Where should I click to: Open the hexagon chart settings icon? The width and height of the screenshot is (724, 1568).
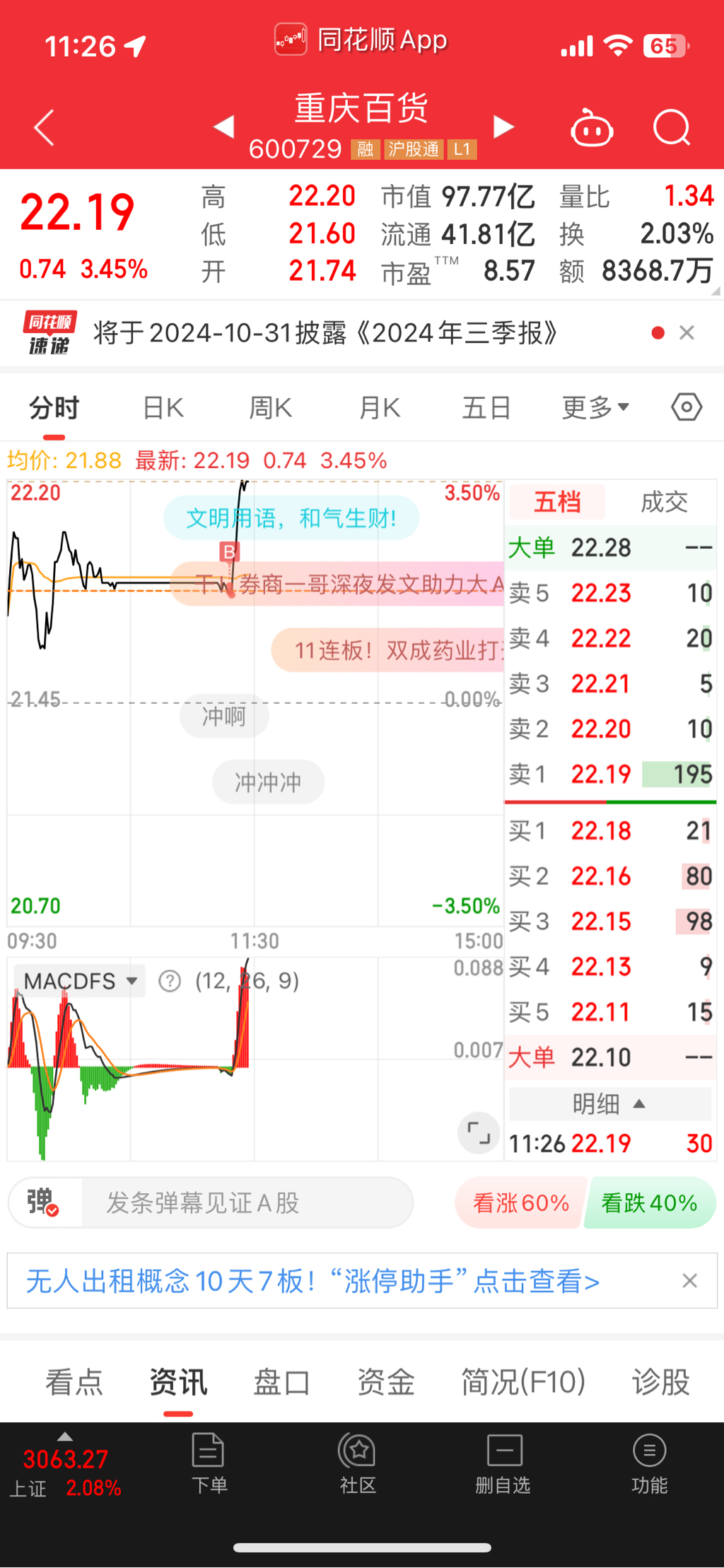click(x=687, y=407)
